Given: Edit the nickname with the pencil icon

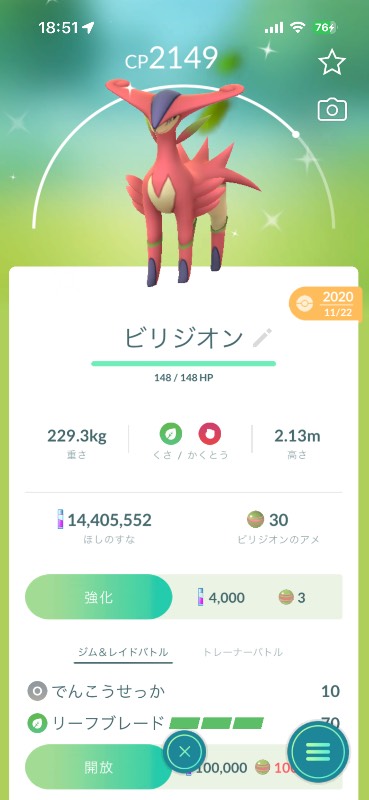Looking at the screenshot, I should pos(262,338).
